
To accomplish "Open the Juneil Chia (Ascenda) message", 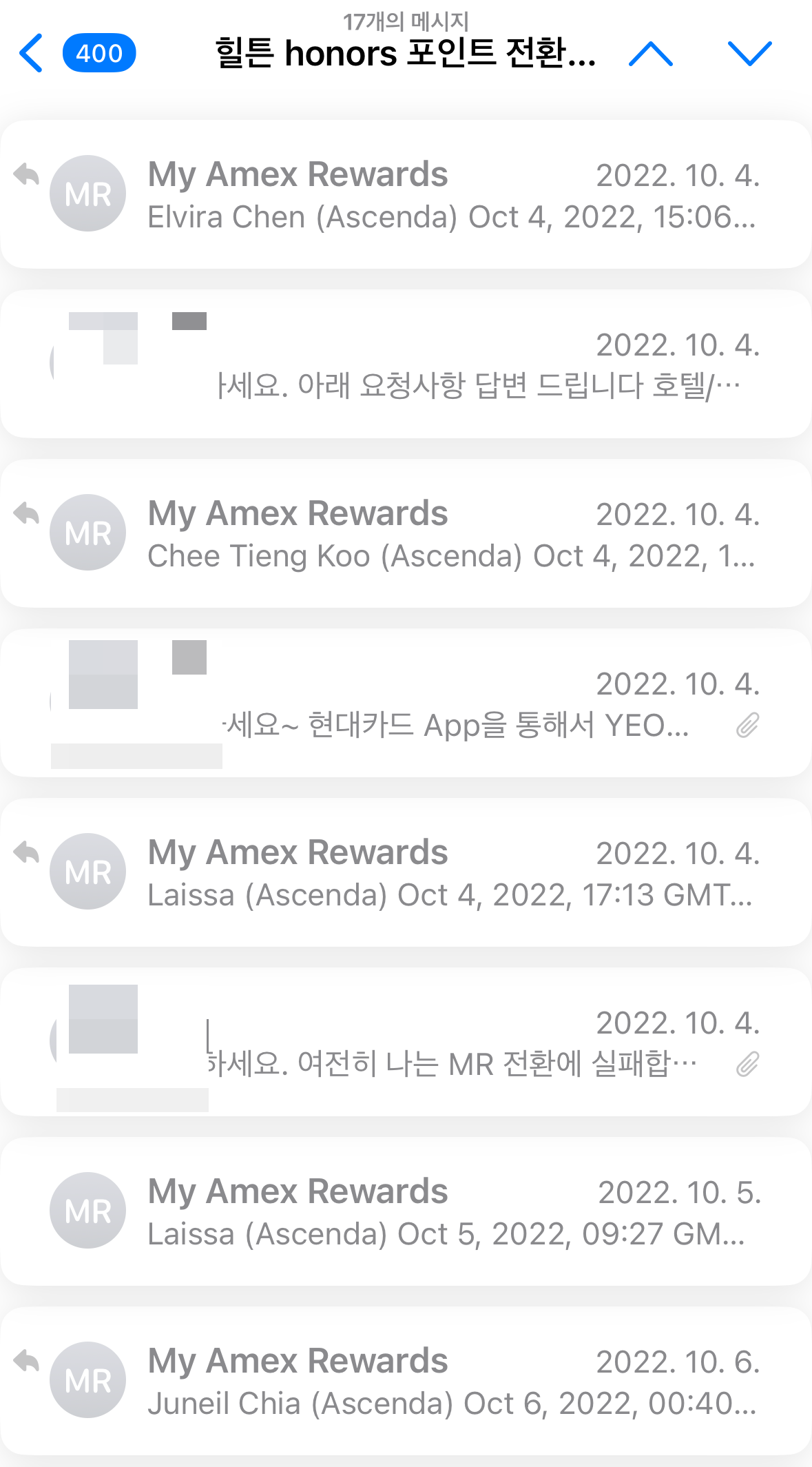I will pyautogui.click(x=406, y=1381).
